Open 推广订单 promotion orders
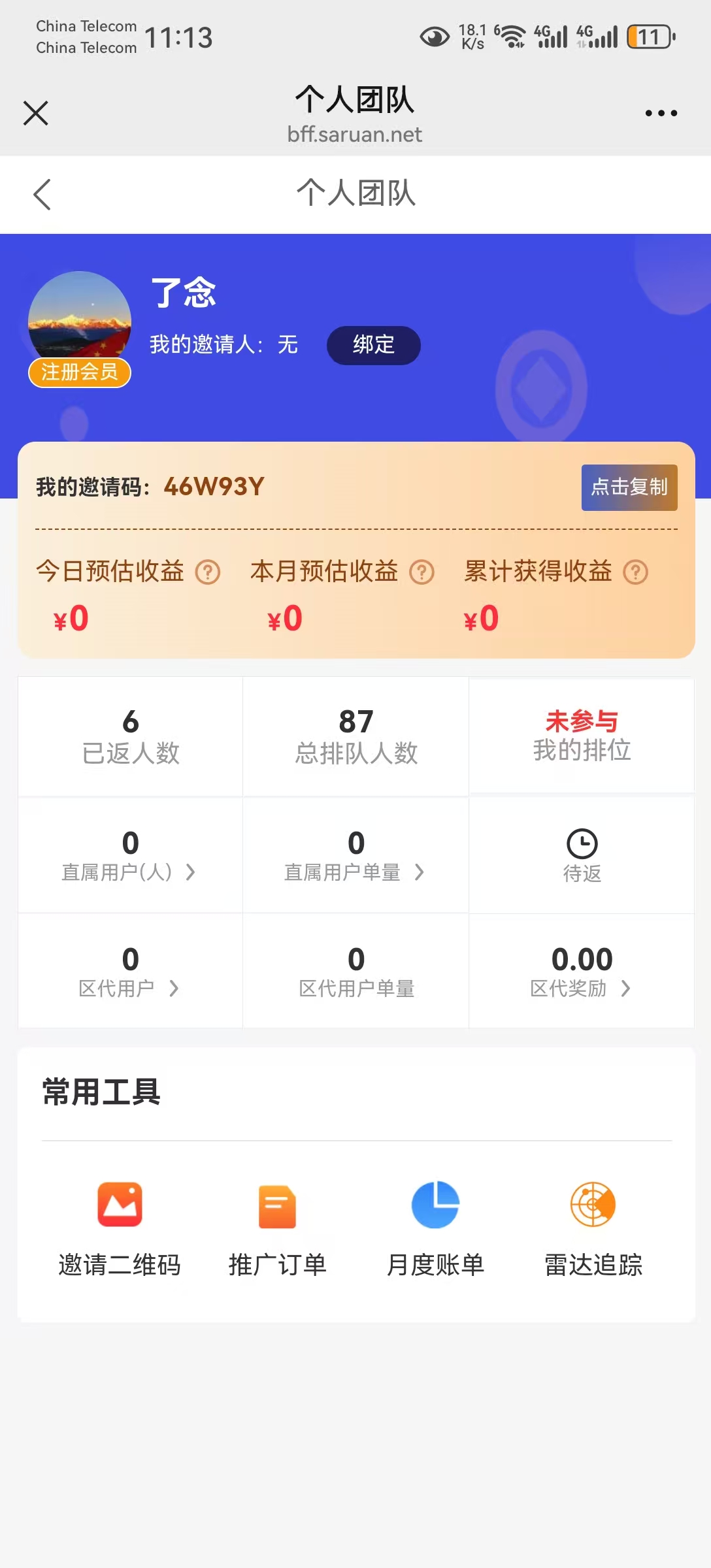This screenshot has width=711, height=1568. (277, 1228)
